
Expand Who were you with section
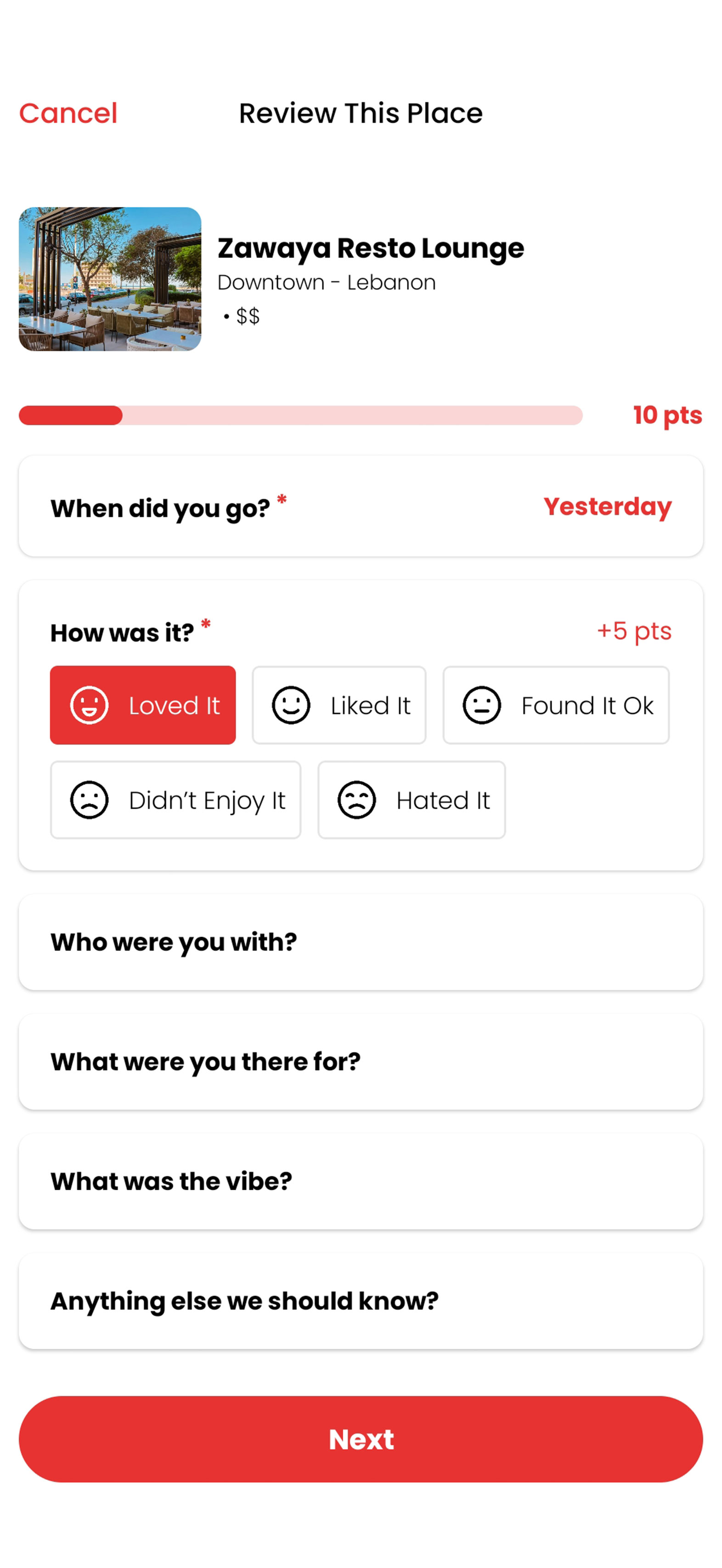click(x=361, y=942)
